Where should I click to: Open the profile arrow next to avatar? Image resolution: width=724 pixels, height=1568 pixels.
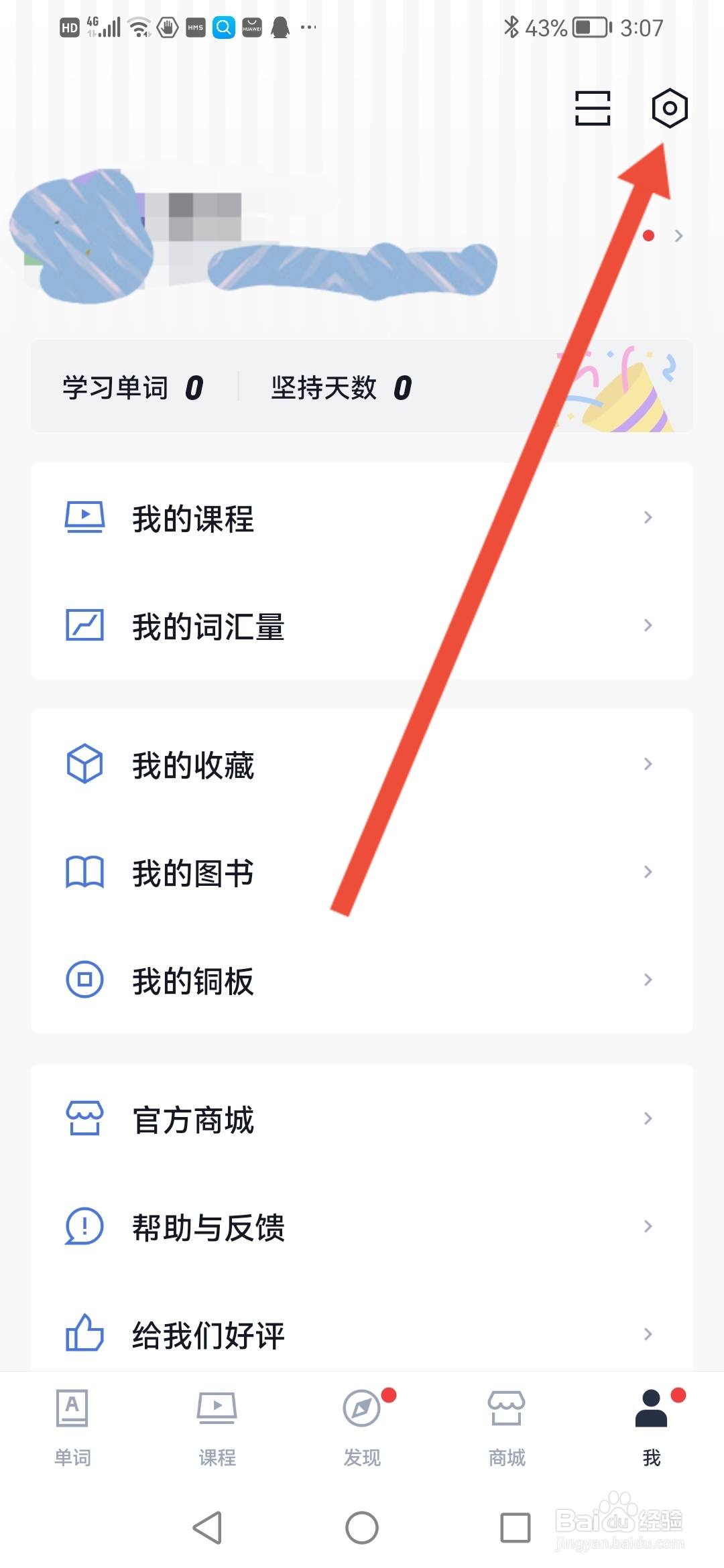pos(678,236)
